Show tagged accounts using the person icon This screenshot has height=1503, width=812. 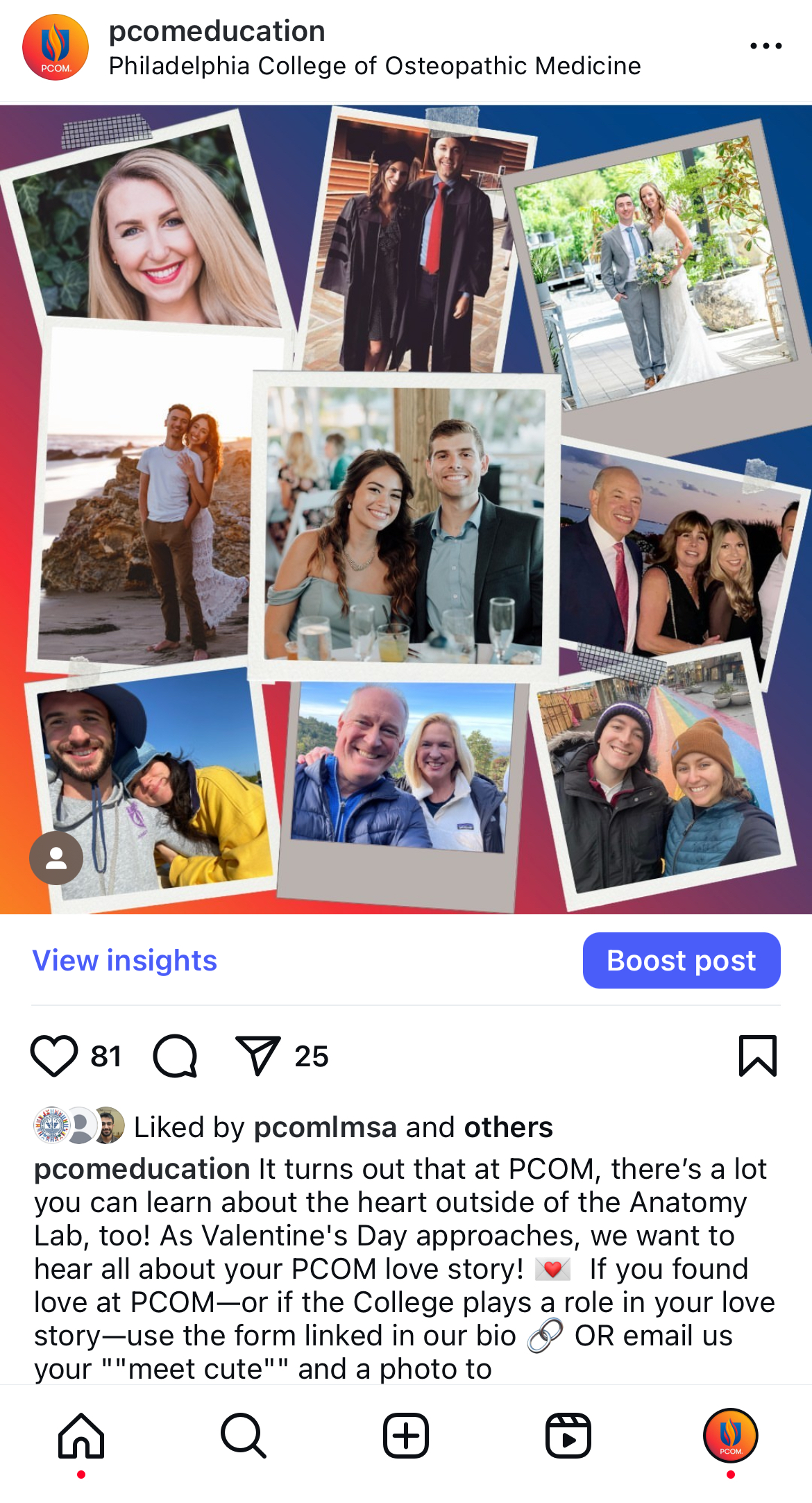point(56,858)
